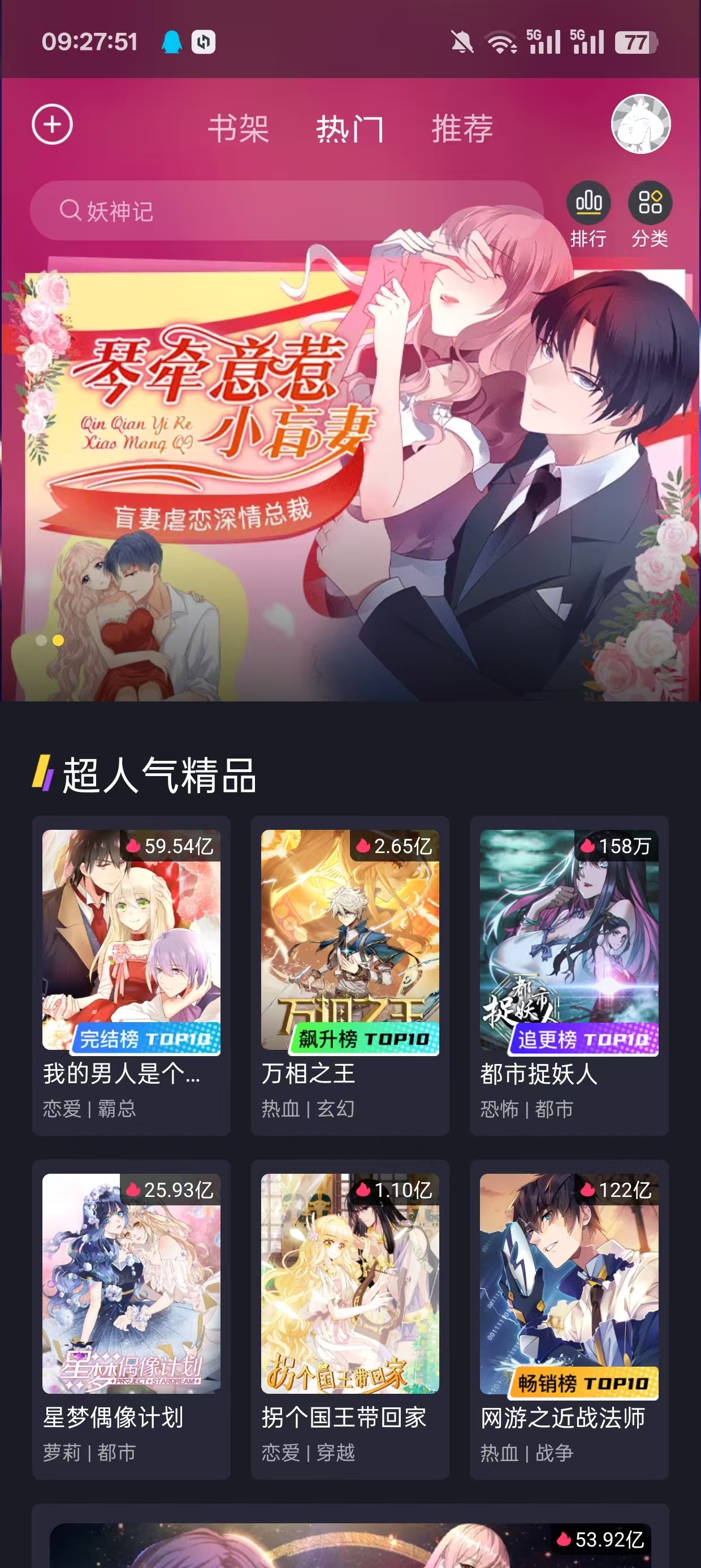This screenshot has width=701, height=1568.
Task: Select the 热门 tab
Action: coord(350,128)
